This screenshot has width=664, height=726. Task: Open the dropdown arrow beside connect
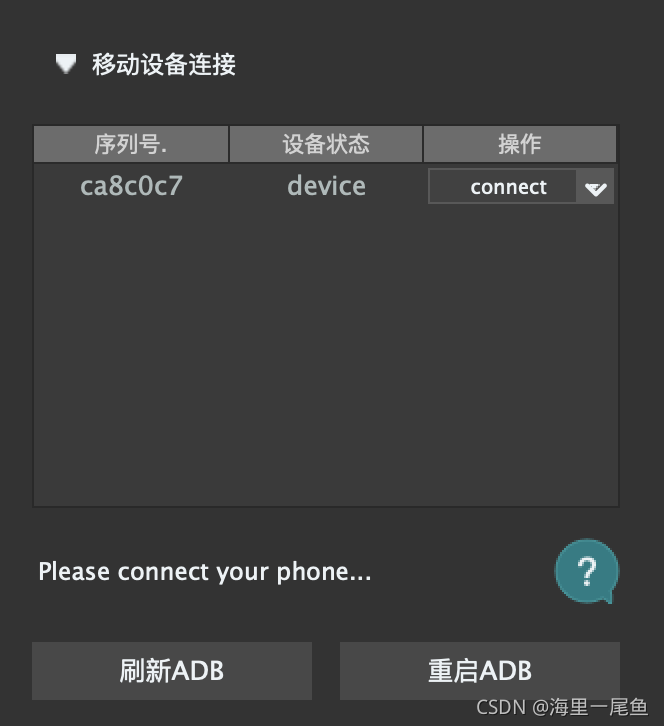click(x=595, y=187)
